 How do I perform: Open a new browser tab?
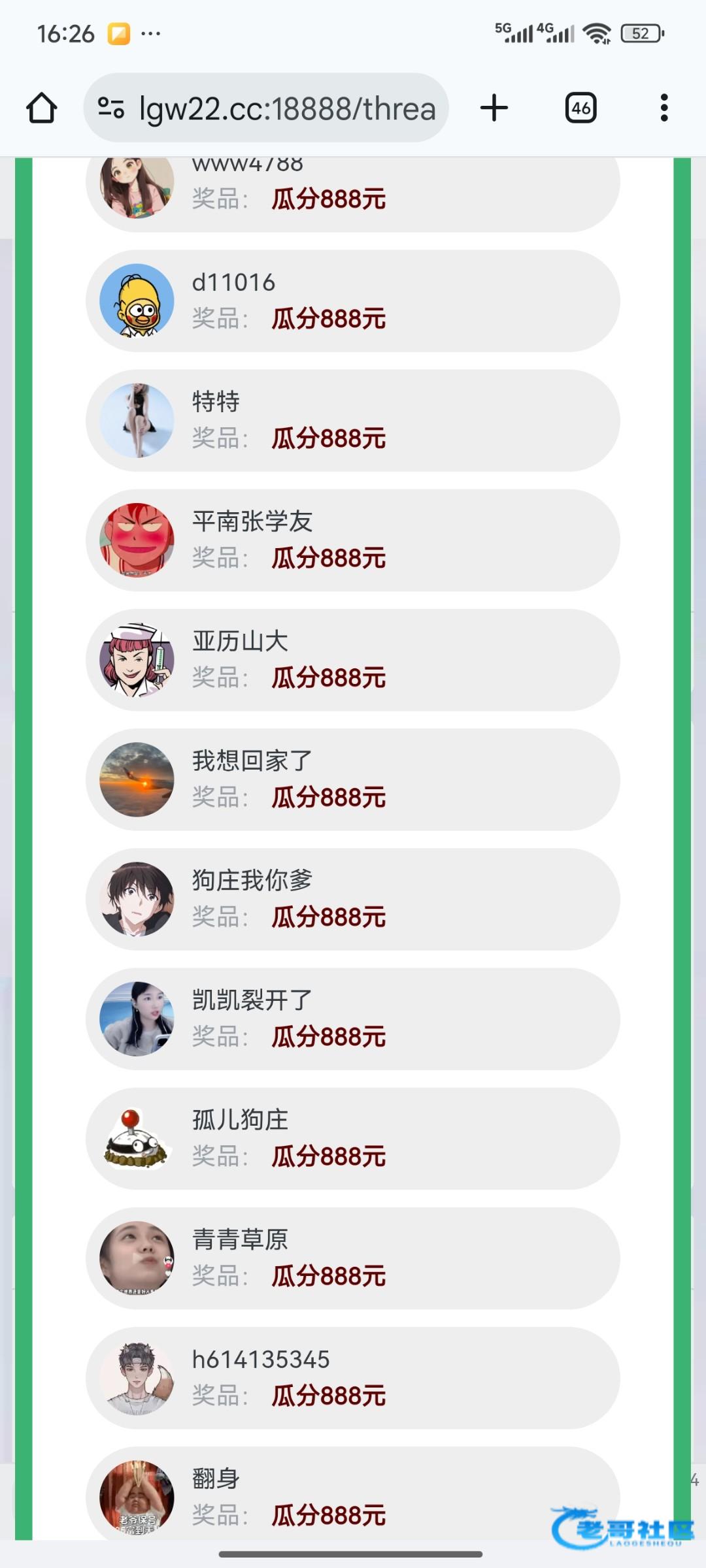494,108
